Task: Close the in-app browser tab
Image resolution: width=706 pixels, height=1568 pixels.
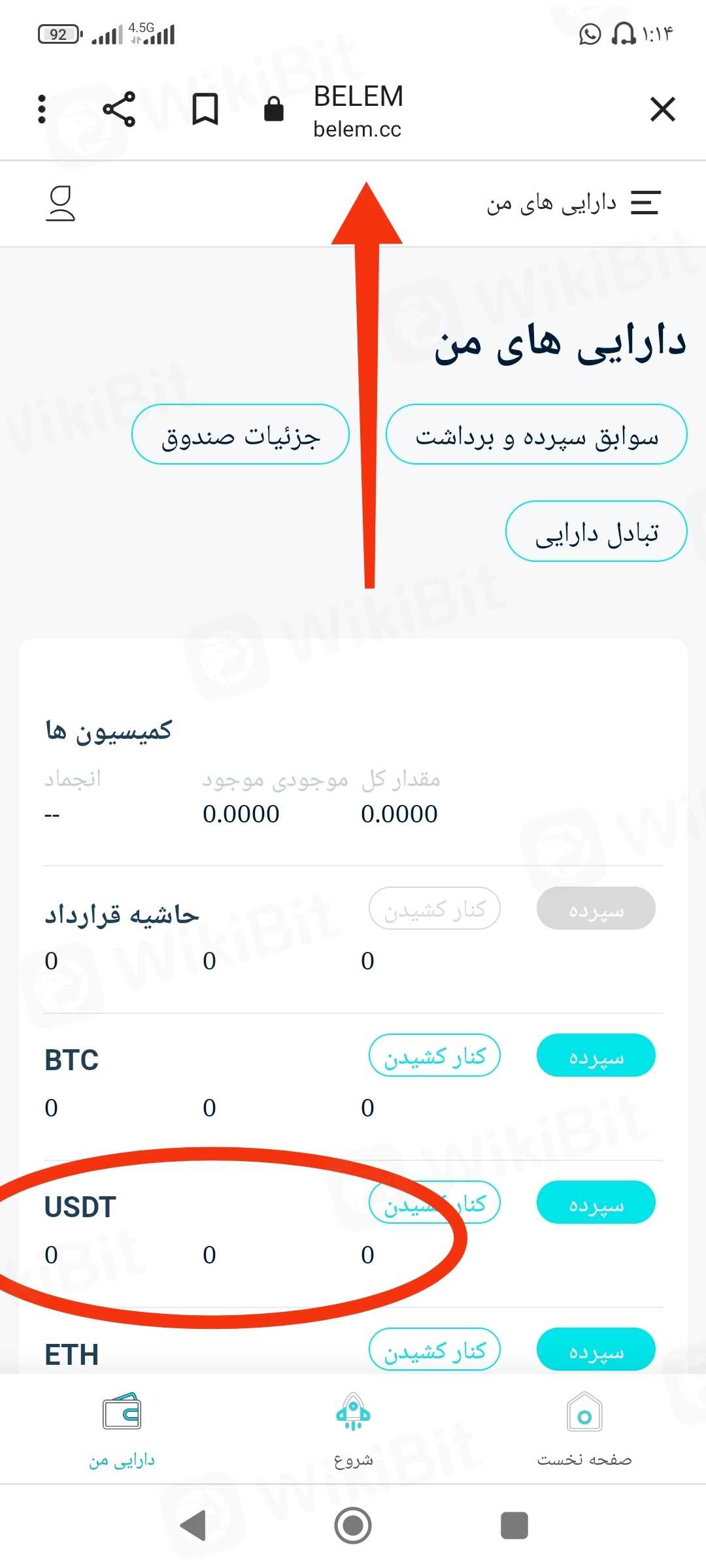Action: coord(662,109)
